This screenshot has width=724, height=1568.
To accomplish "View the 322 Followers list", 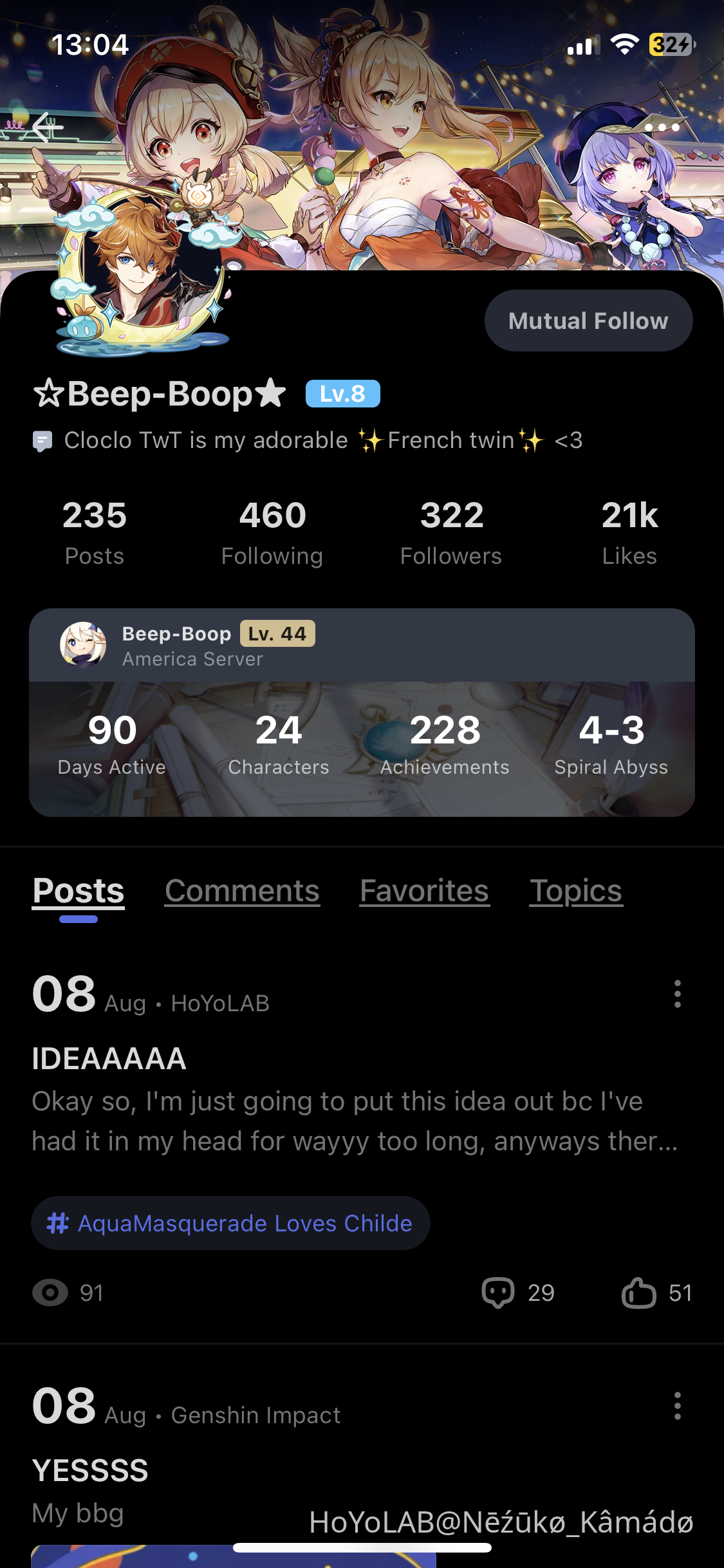I will [x=451, y=530].
